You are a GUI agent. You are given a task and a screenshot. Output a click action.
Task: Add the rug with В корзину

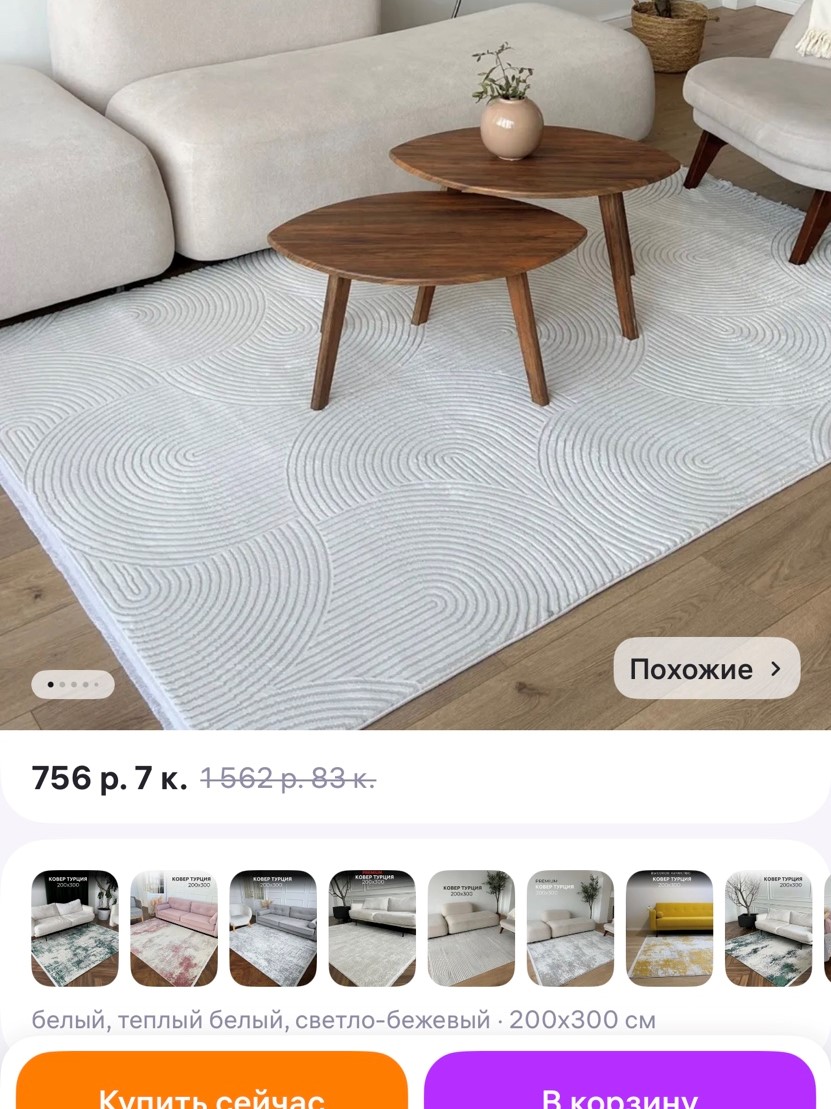click(620, 1085)
